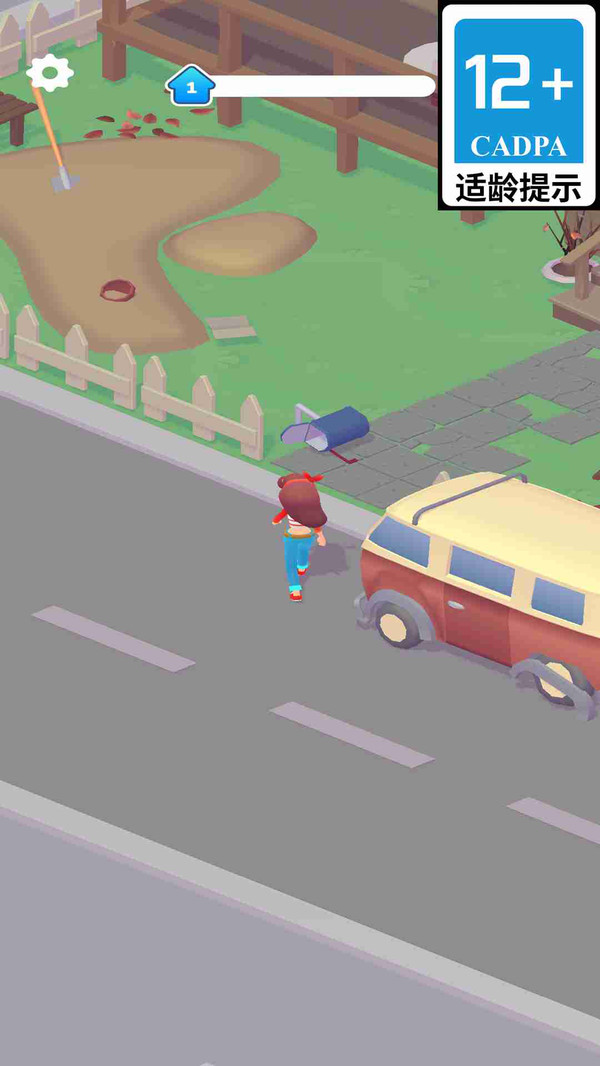
Task: Open the settings gear icon
Action: pos(49,72)
